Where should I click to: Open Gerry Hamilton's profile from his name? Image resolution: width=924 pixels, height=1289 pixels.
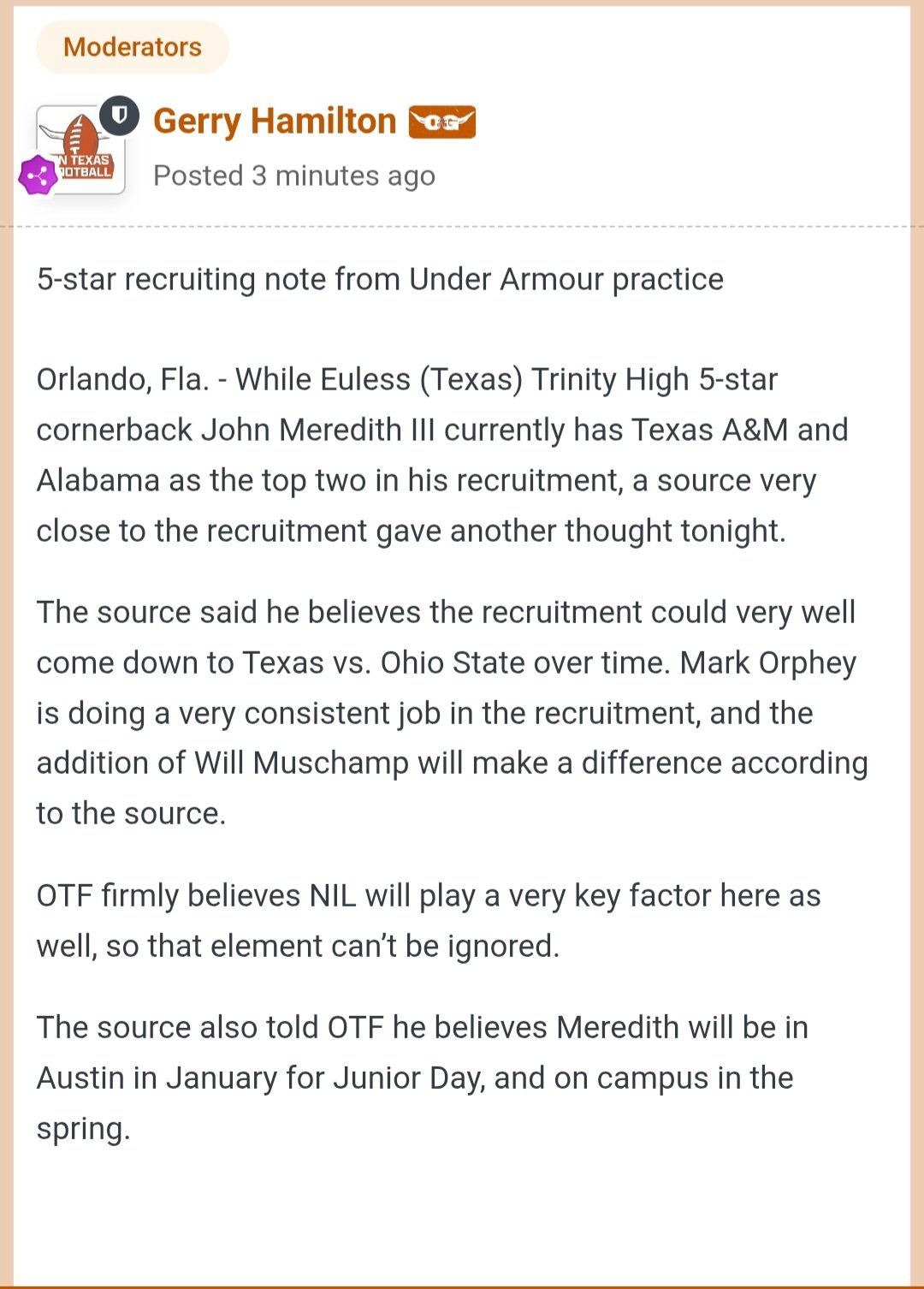pyautogui.click(x=275, y=122)
